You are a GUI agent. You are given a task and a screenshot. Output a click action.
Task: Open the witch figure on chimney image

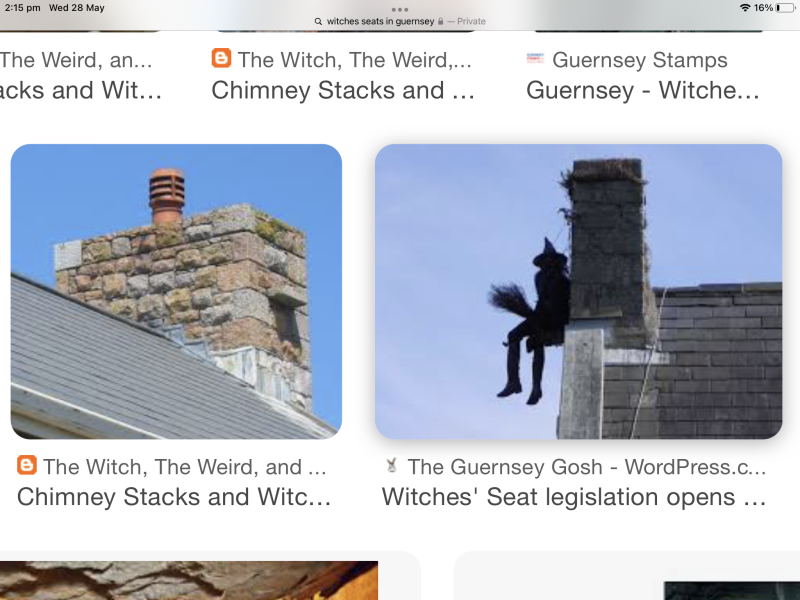tap(578, 291)
